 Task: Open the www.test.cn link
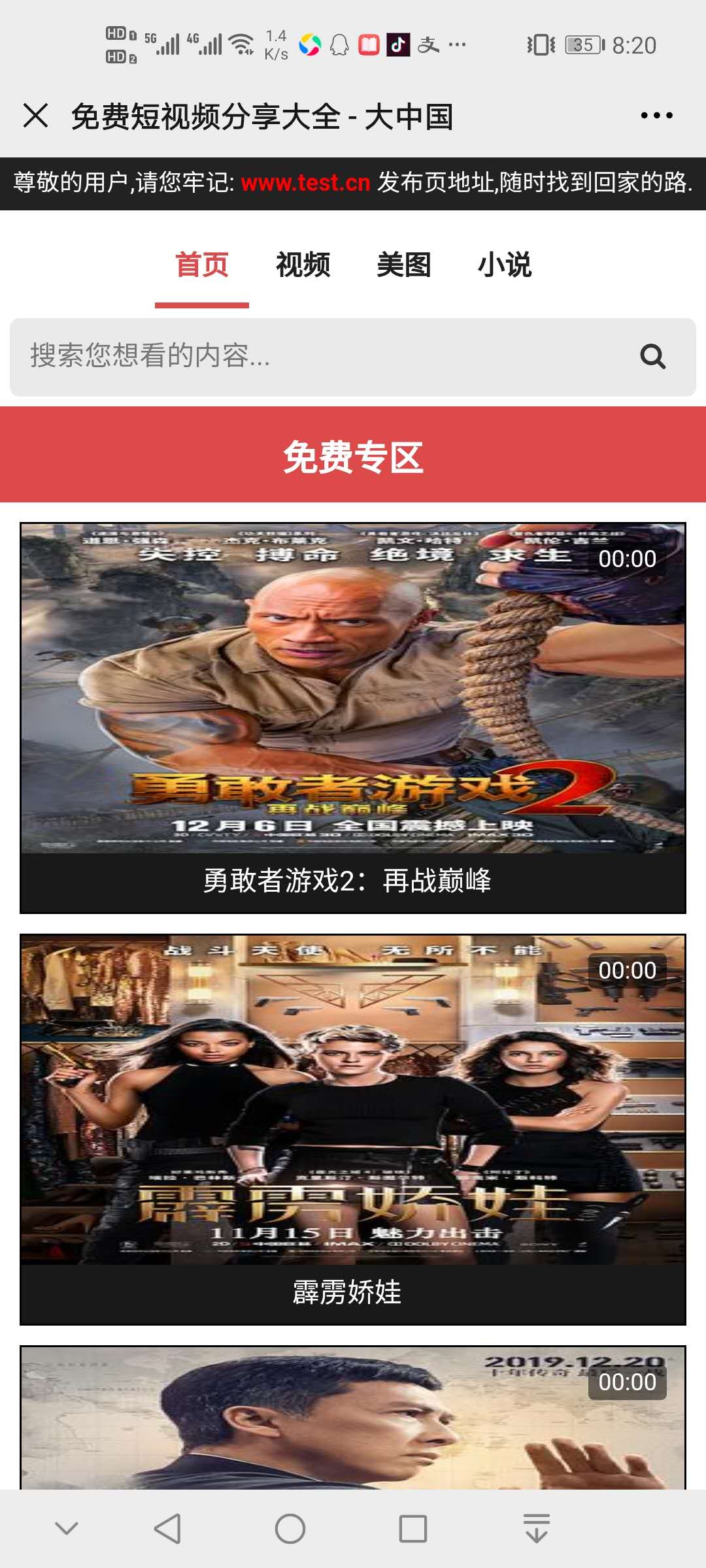point(305,182)
